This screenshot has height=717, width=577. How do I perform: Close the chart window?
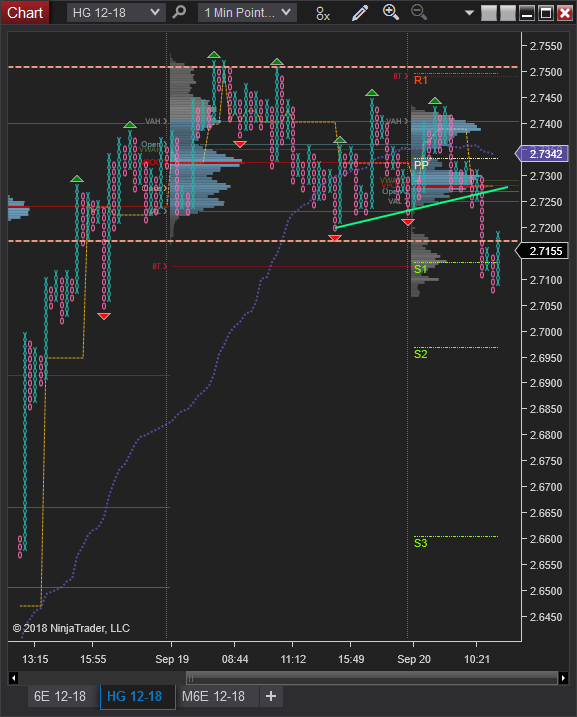[565, 13]
